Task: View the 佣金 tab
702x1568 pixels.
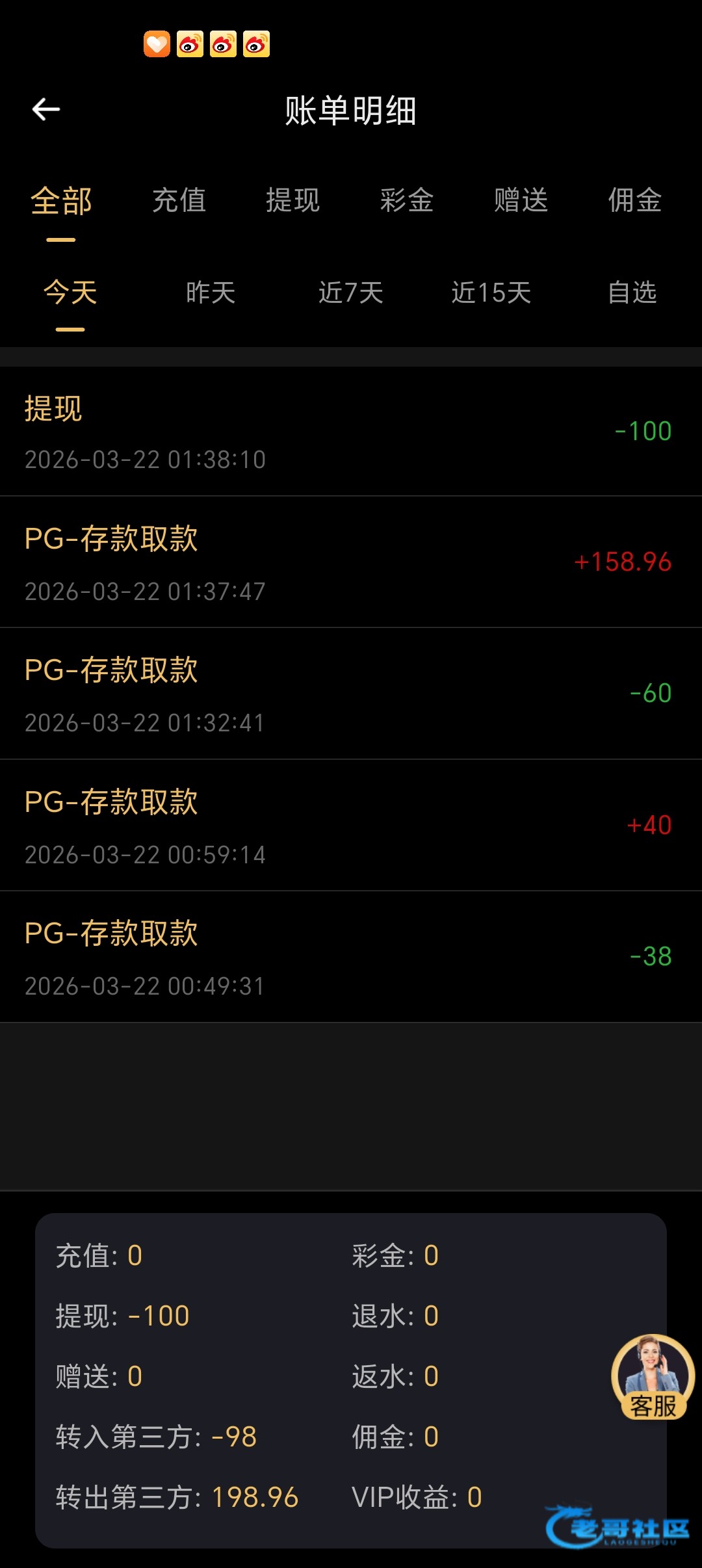Action: coord(634,200)
